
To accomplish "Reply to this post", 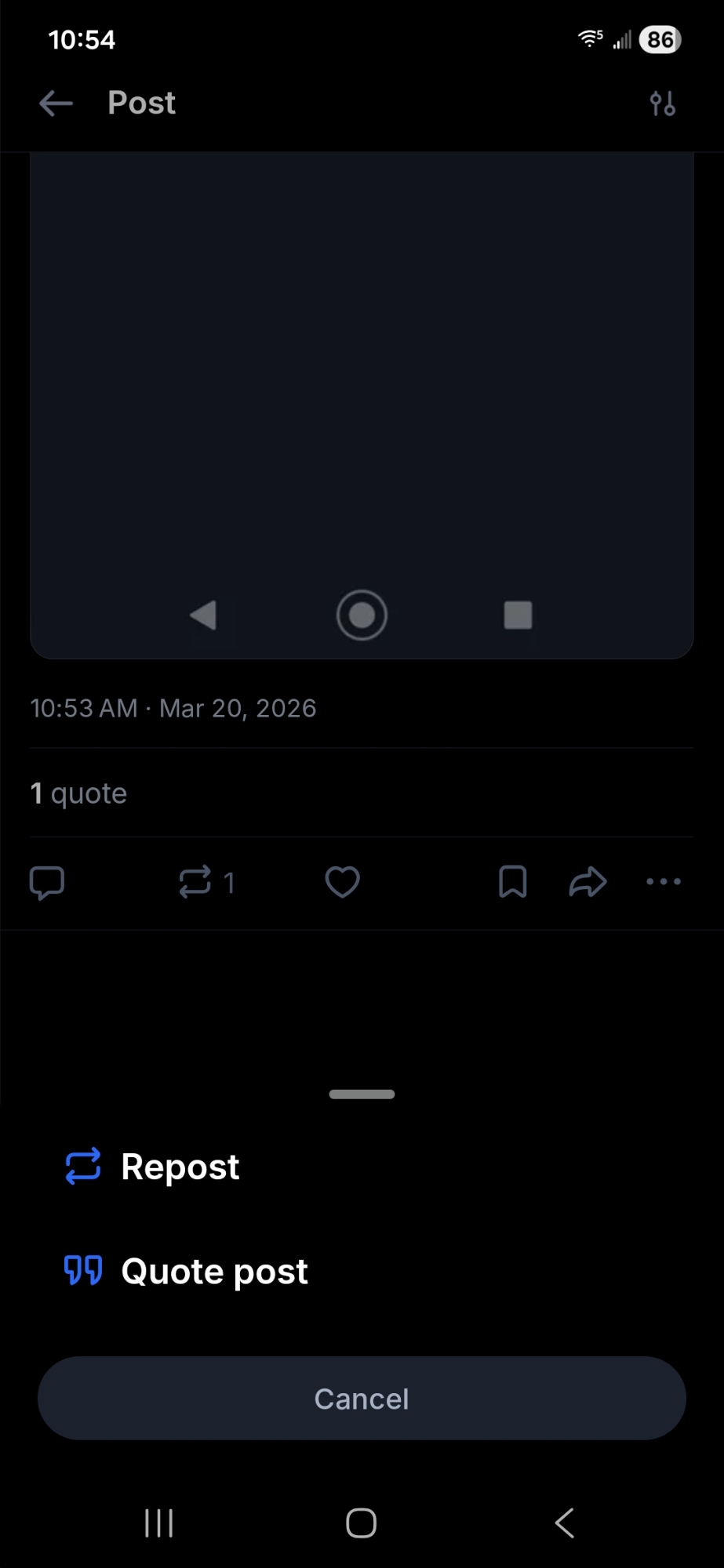I will (47, 882).
